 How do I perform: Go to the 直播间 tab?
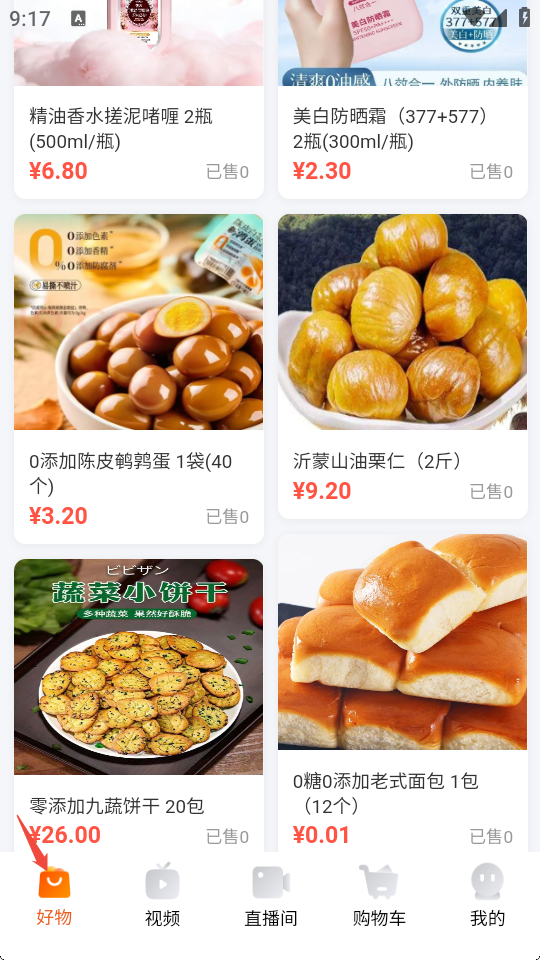pyautogui.click(x=271, y=897)
